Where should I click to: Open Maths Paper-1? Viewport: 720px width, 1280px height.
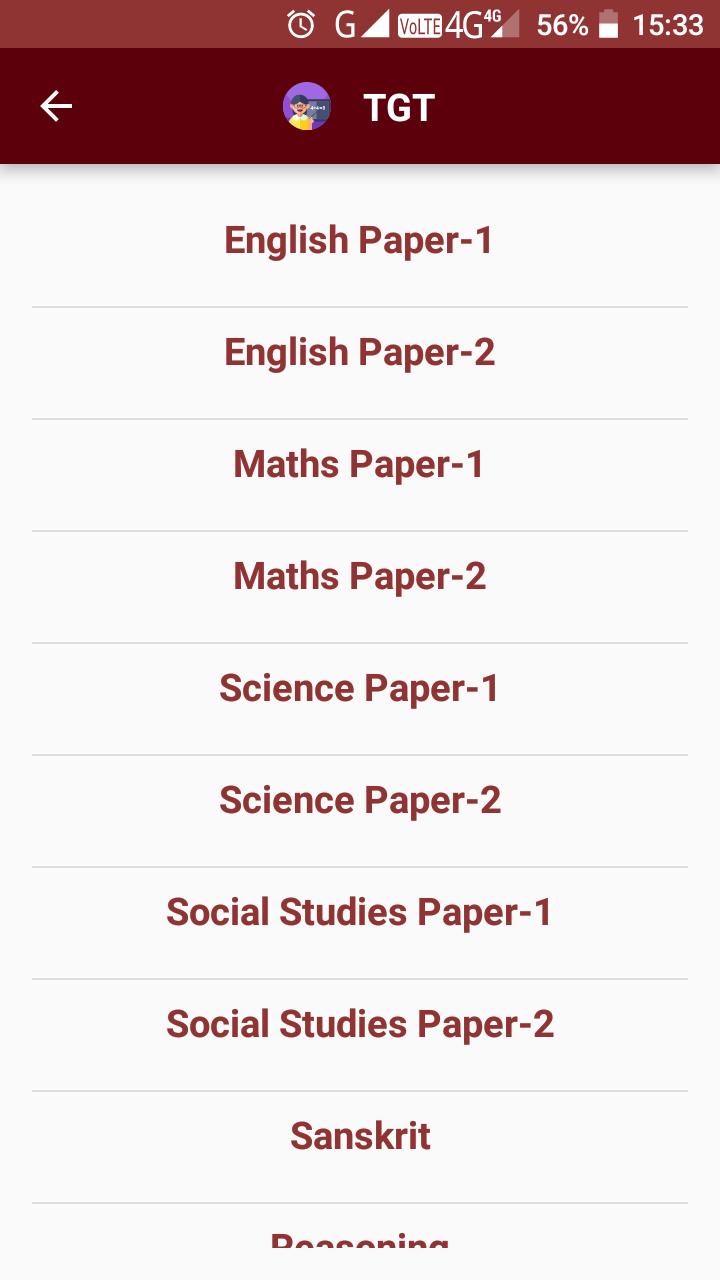[360, 465]
